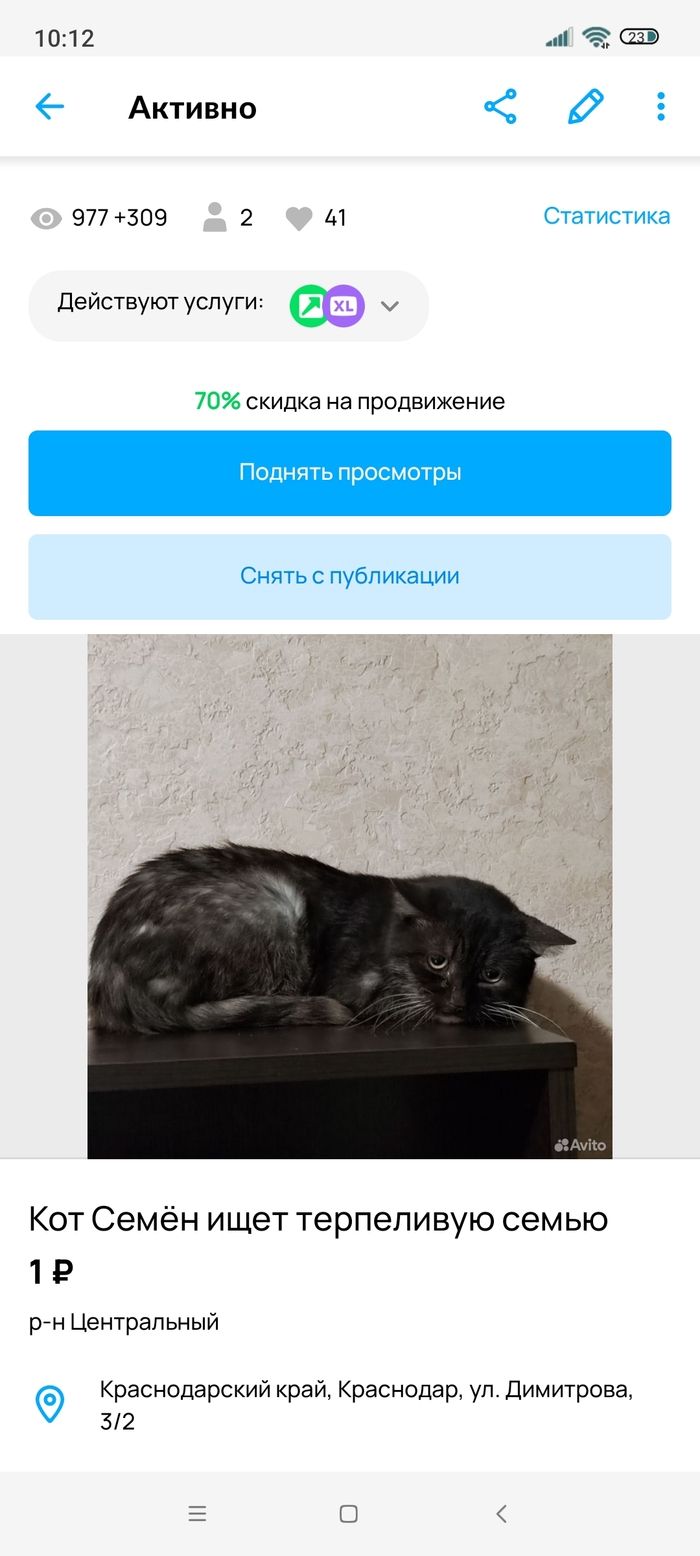Share this listing
700x1556 pixels.
pyautogui.click(x=500, y=107)
